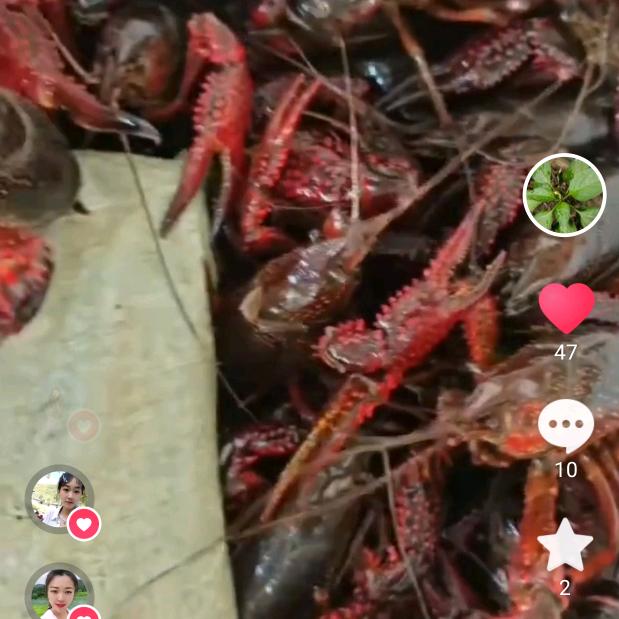Open the creator's leaf profile avatar
The width and height of the screenshot is (619, 619).
564,195
